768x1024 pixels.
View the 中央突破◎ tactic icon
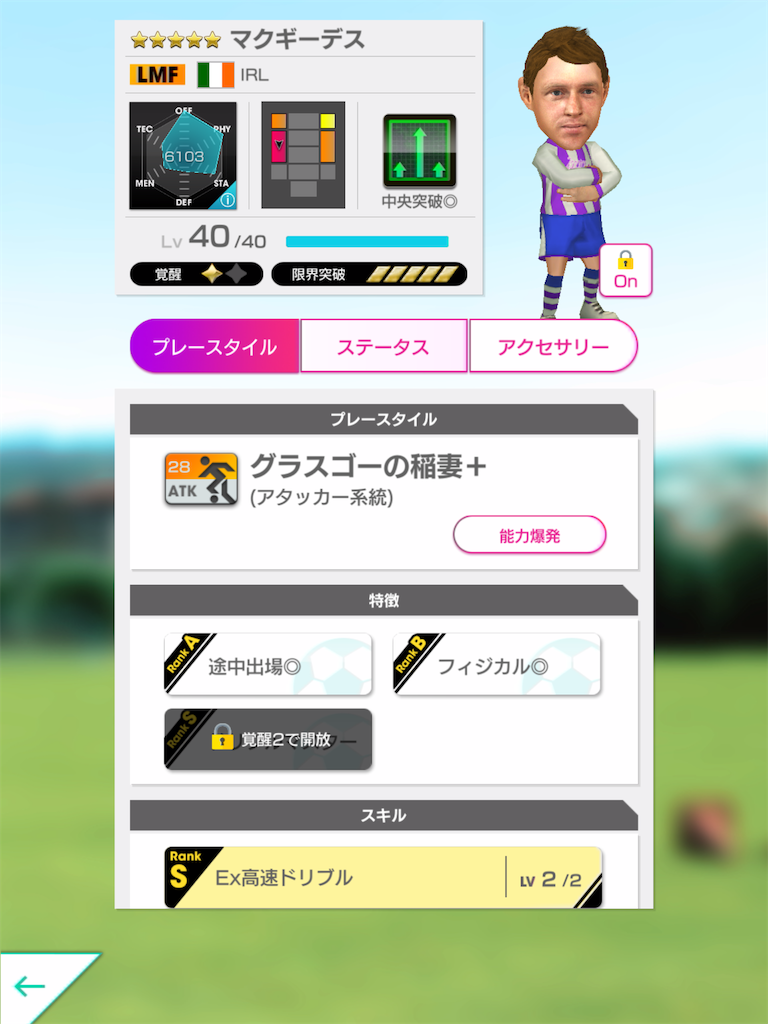[419, 151]
